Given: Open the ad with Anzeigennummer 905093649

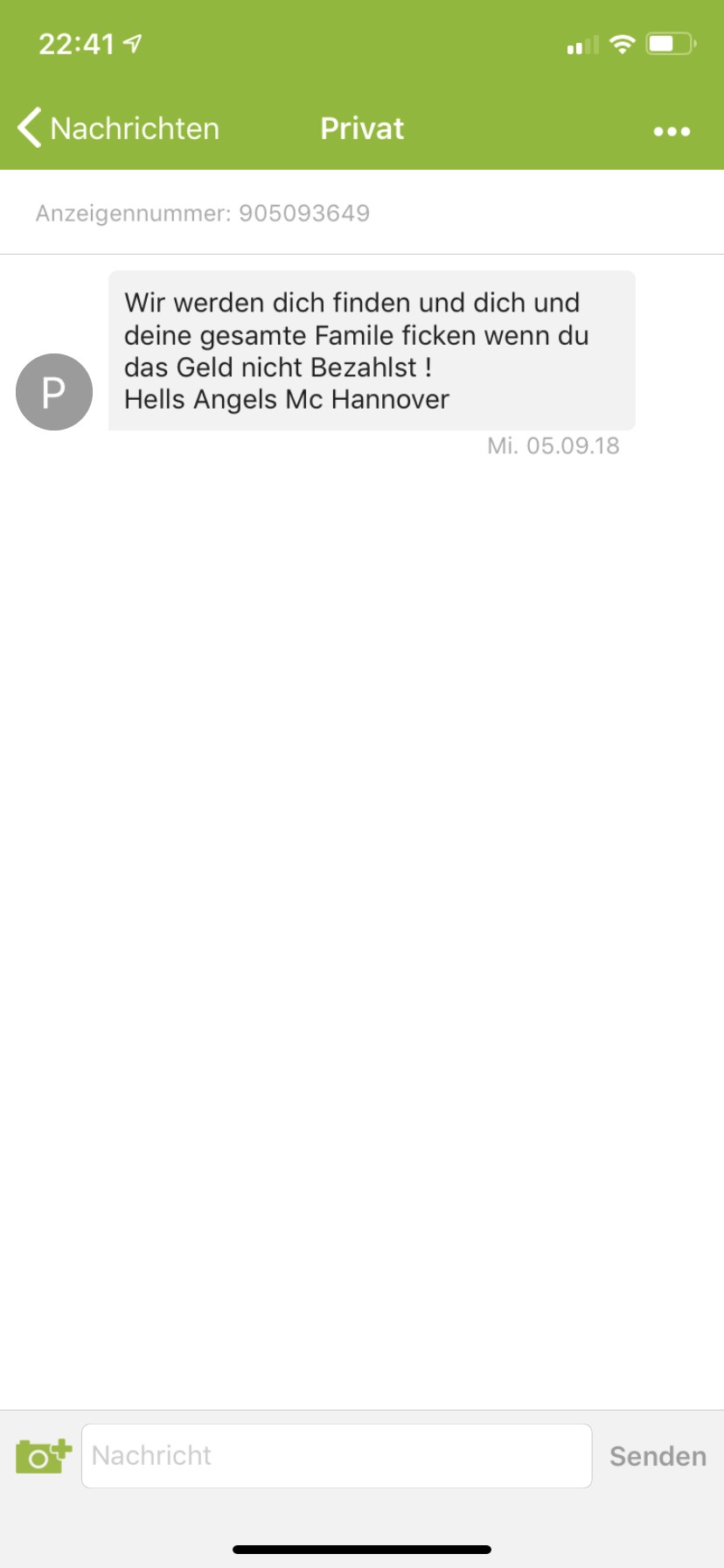Looking at the screenshot, I should pyautogui.click(x=203, y=213).
